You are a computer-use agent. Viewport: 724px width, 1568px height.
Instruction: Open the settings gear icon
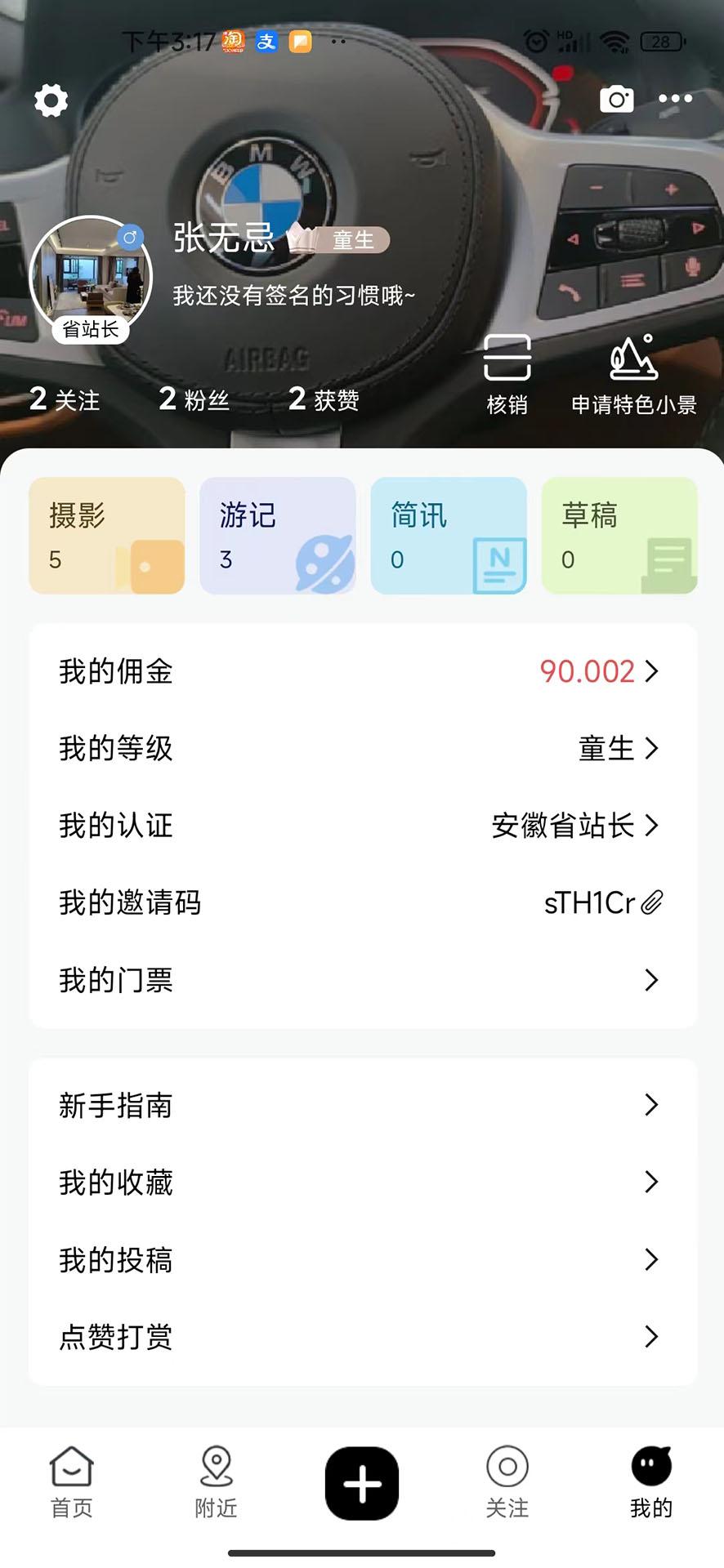tap(51, 100)
